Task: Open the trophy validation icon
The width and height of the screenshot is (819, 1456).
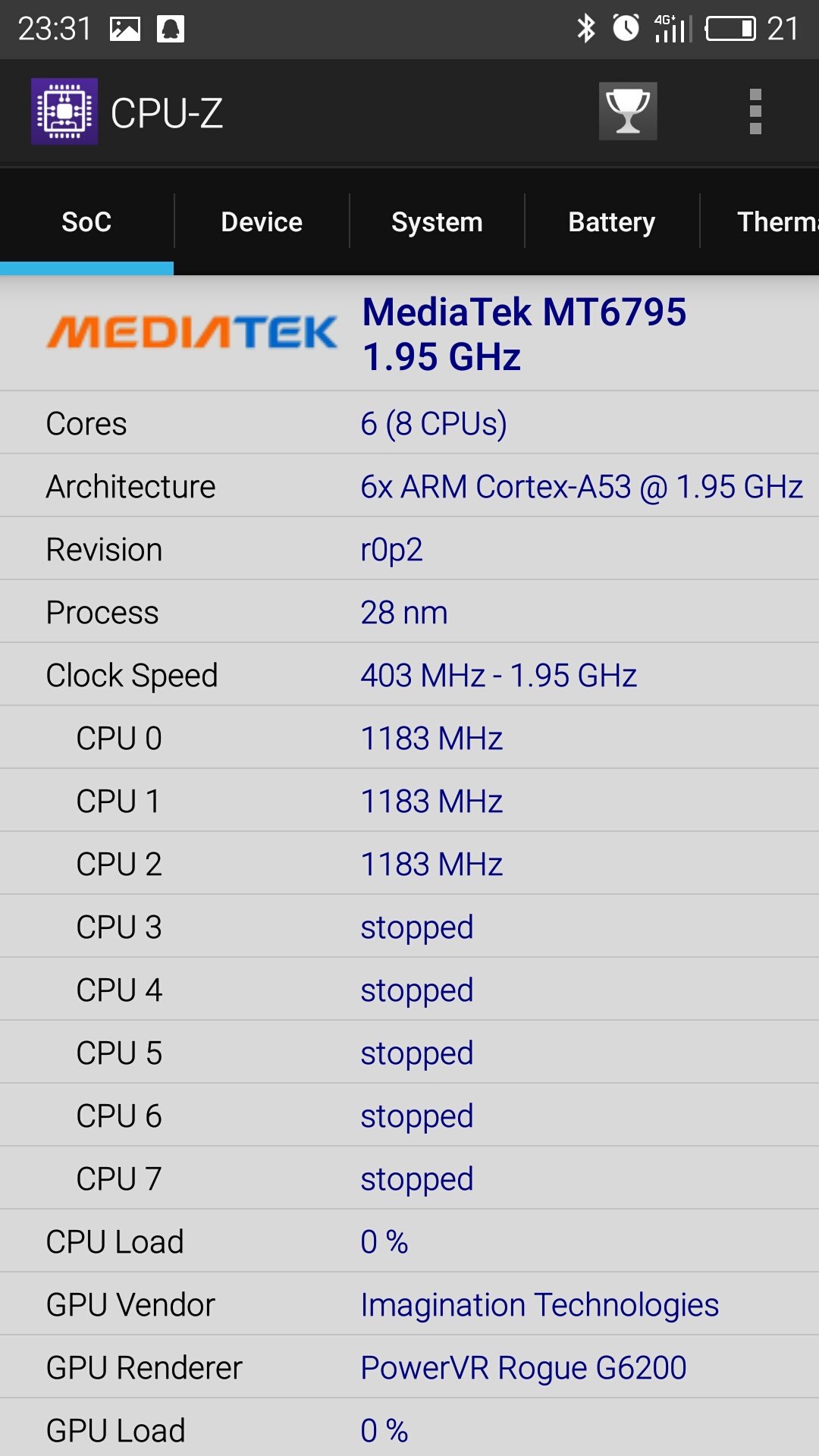Action: coord(628,111)
